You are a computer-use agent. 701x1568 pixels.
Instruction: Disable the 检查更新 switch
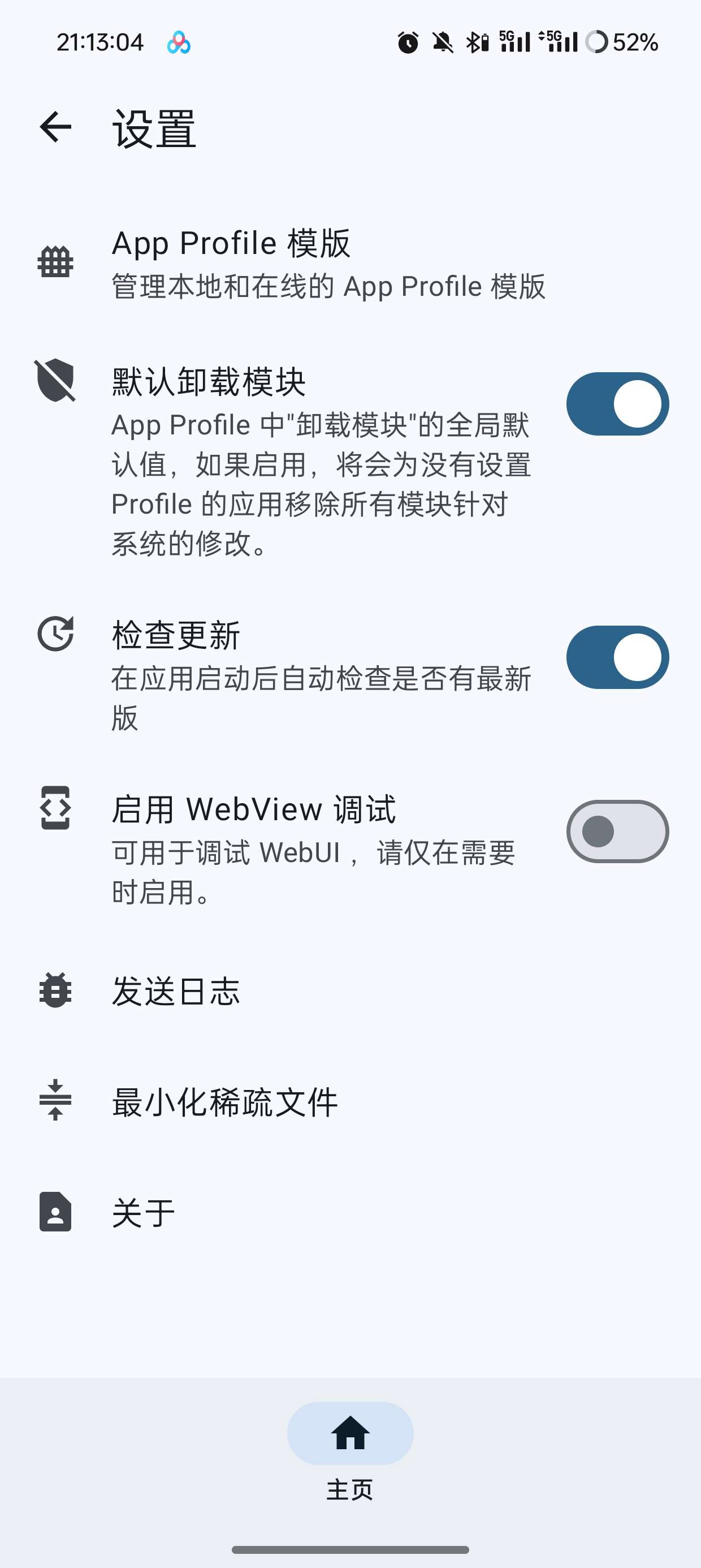(x=617, y=657)
